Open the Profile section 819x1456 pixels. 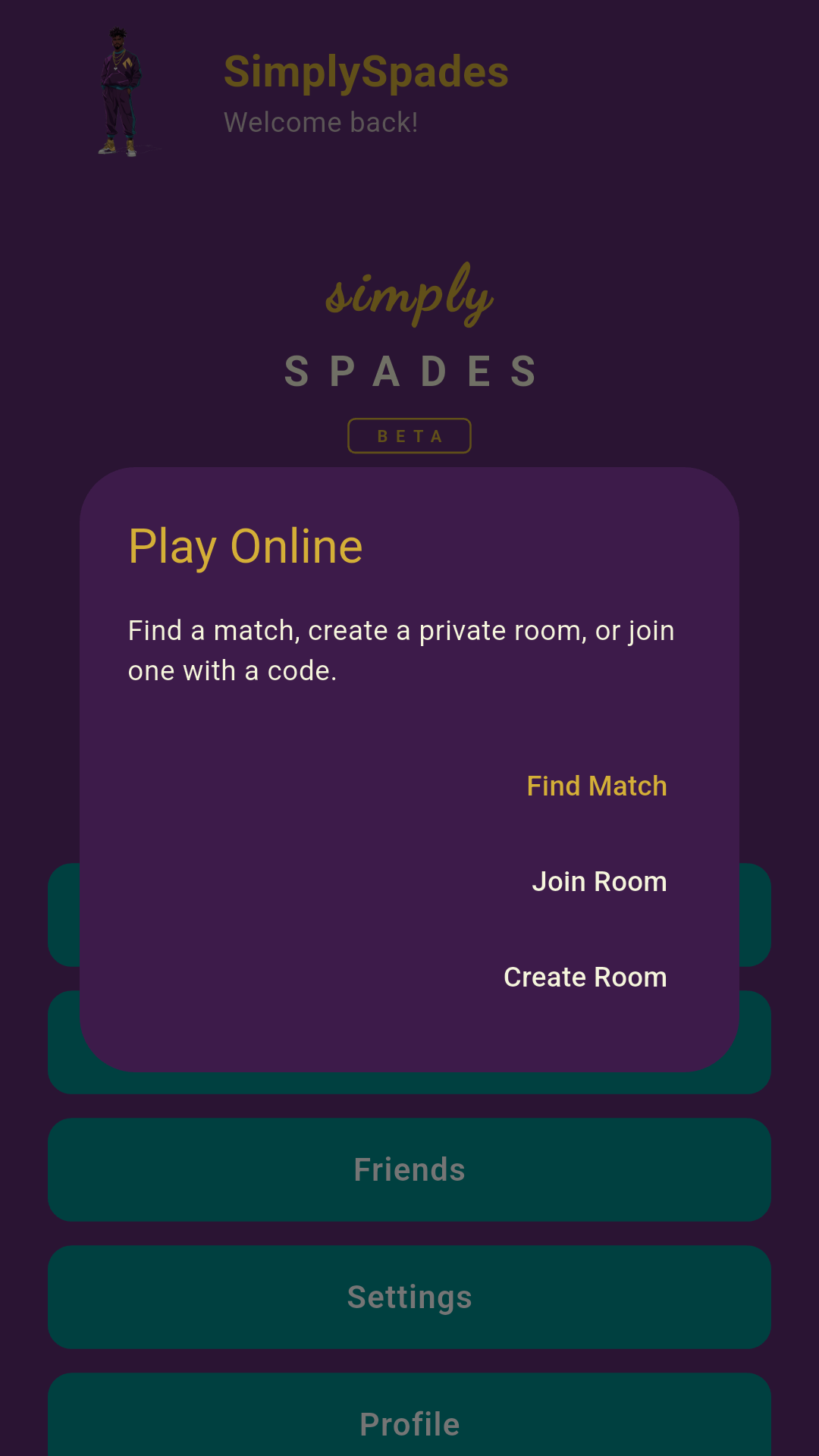click(409, 1424)
